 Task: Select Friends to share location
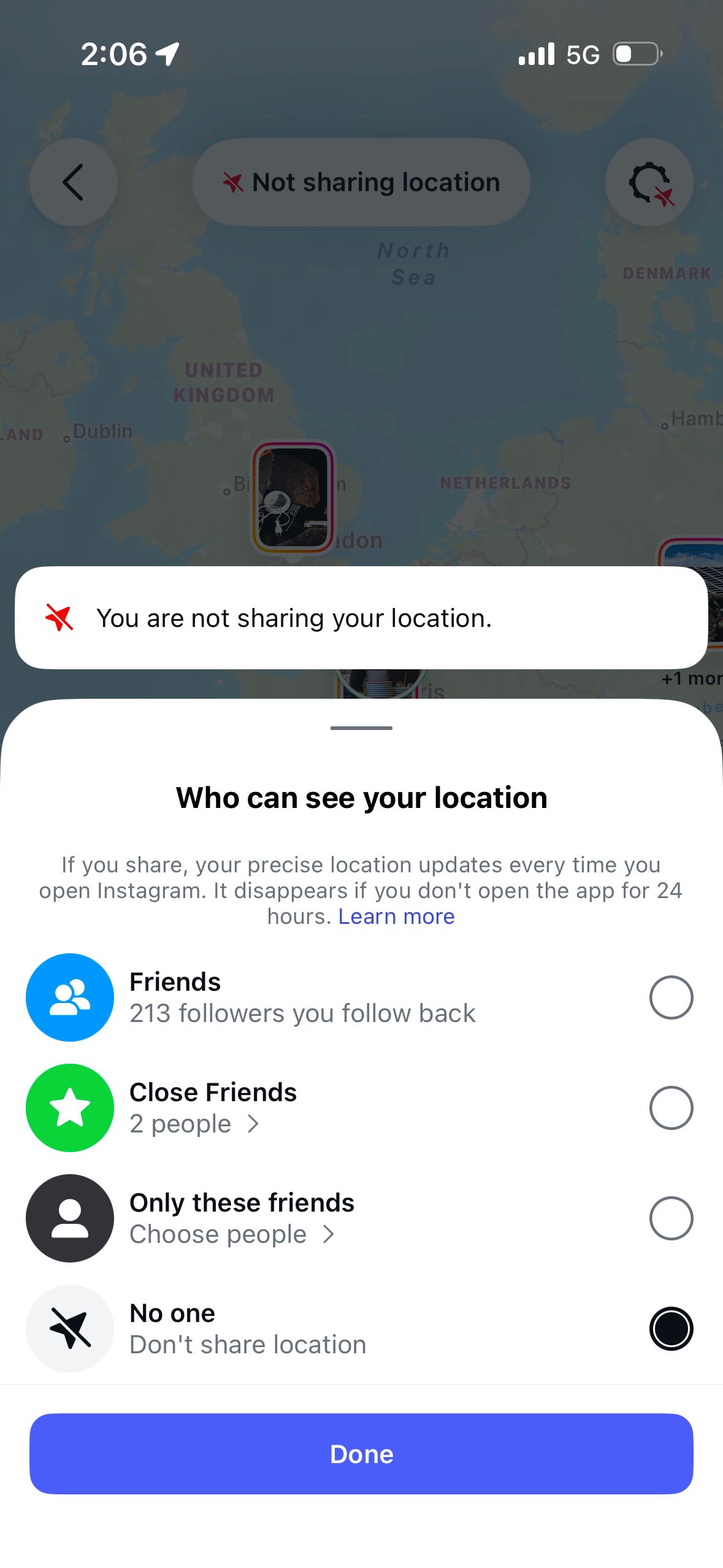pos(671,997)
